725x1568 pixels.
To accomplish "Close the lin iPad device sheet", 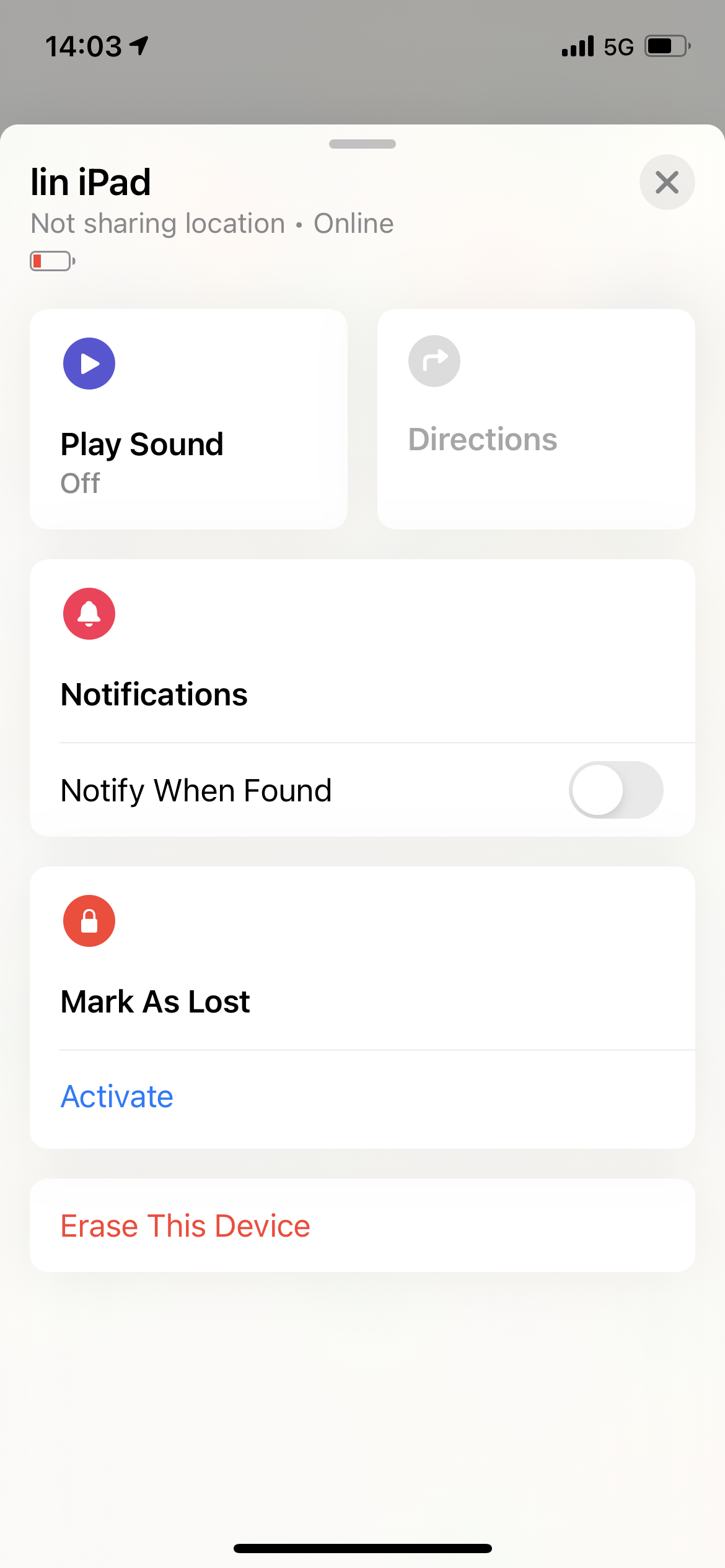I will [x=667, y=182].
